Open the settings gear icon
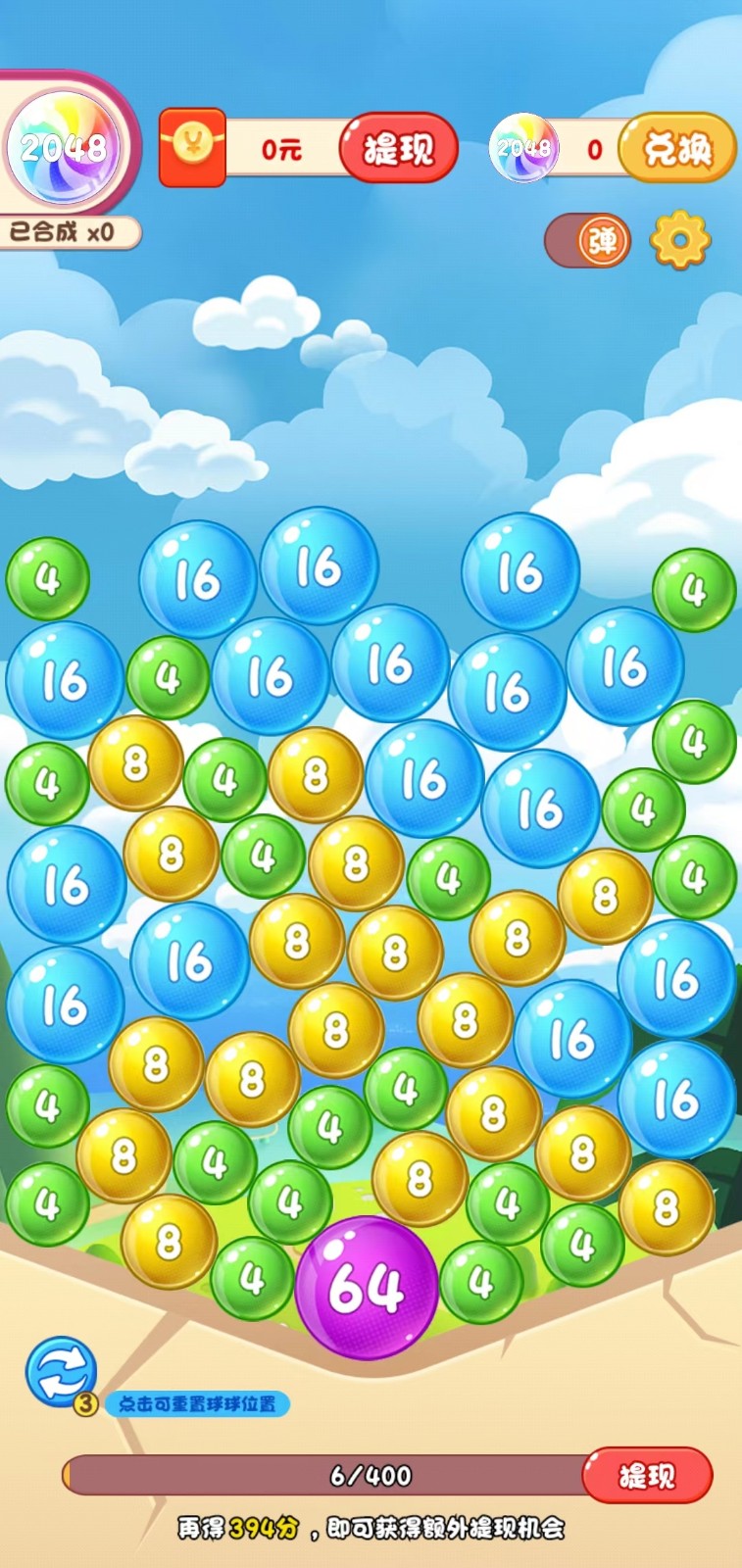Screen dimensions: 742x1568 [679, 239]
